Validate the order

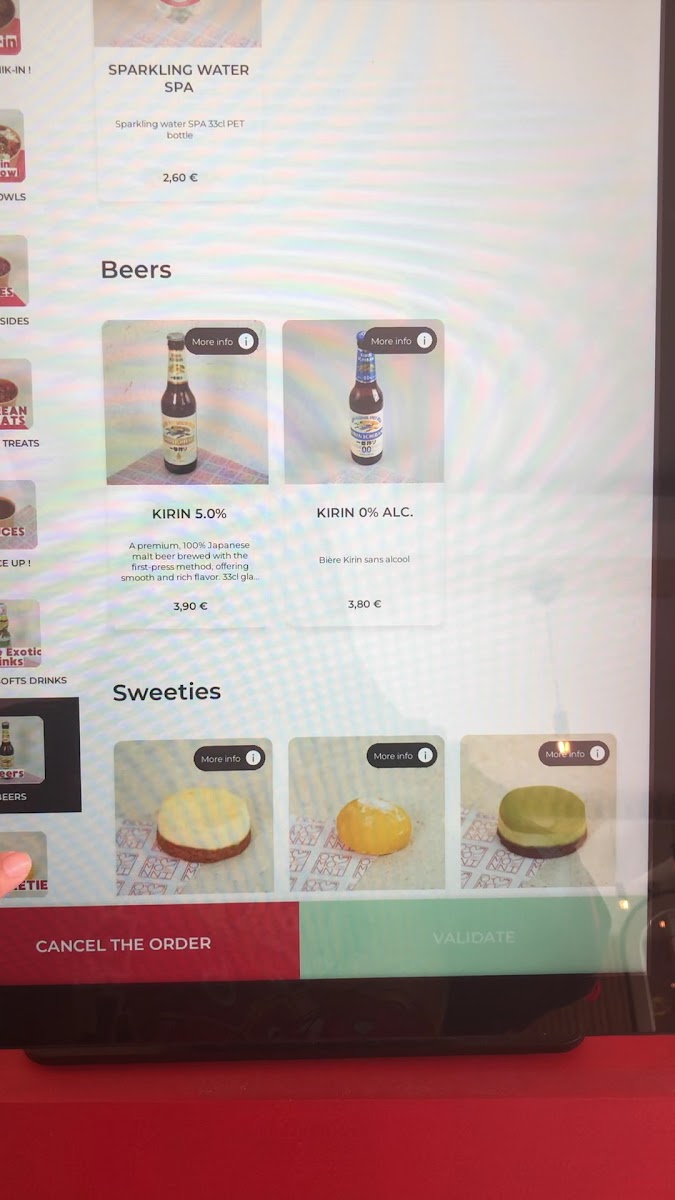475,938
